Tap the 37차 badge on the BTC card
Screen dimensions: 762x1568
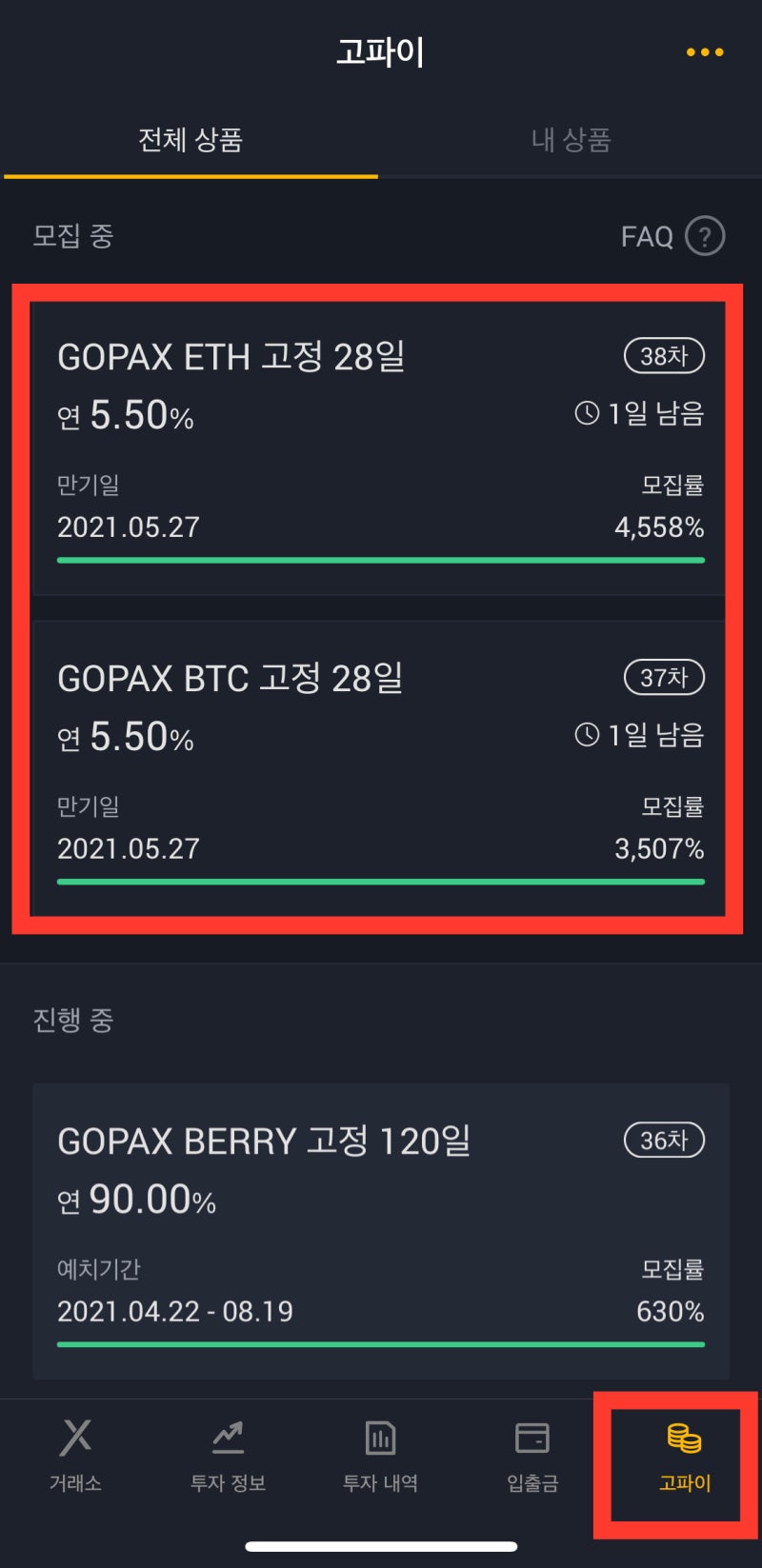click(x=663, y=677)
